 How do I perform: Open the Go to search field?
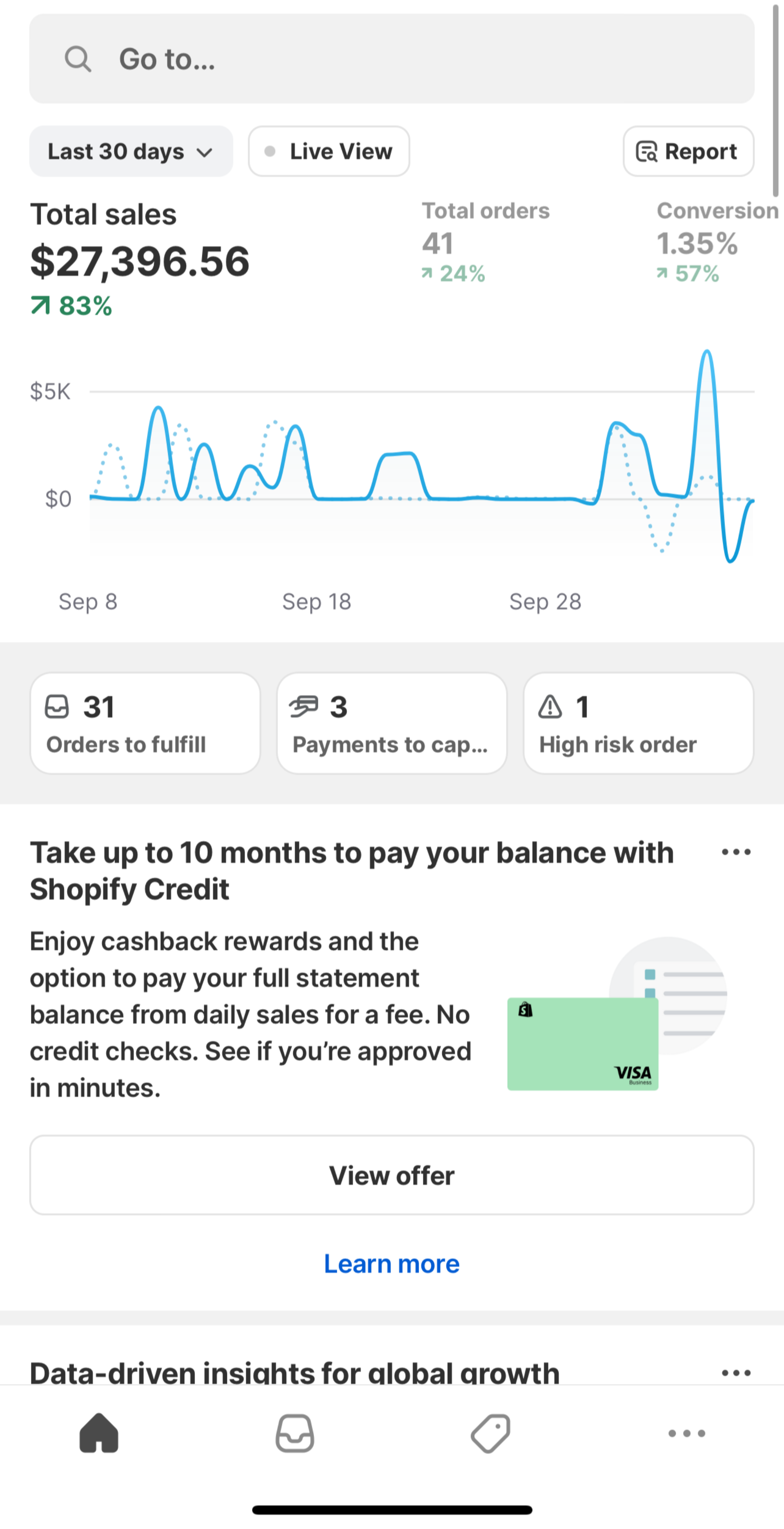(392, 59)
